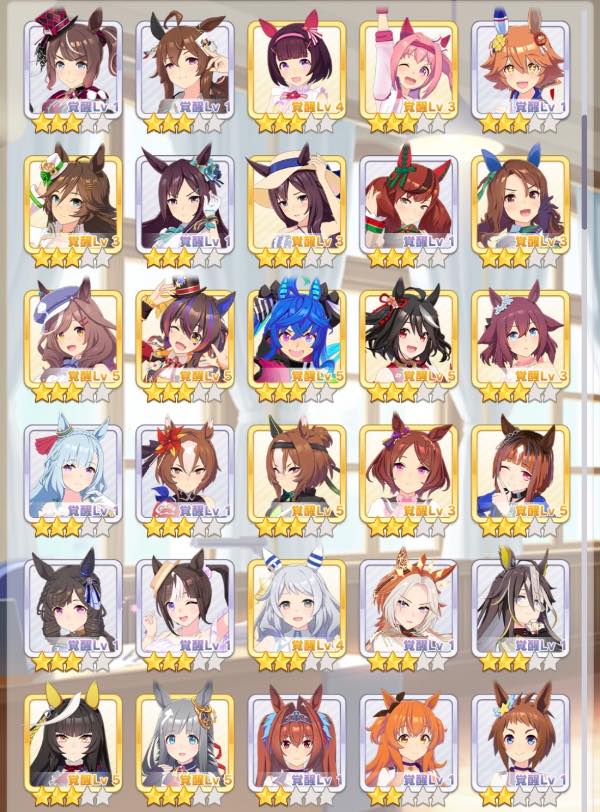Open the black-haired character with red eyes
This screenshot has width=600, height=812.
click(x=408, y=339)
